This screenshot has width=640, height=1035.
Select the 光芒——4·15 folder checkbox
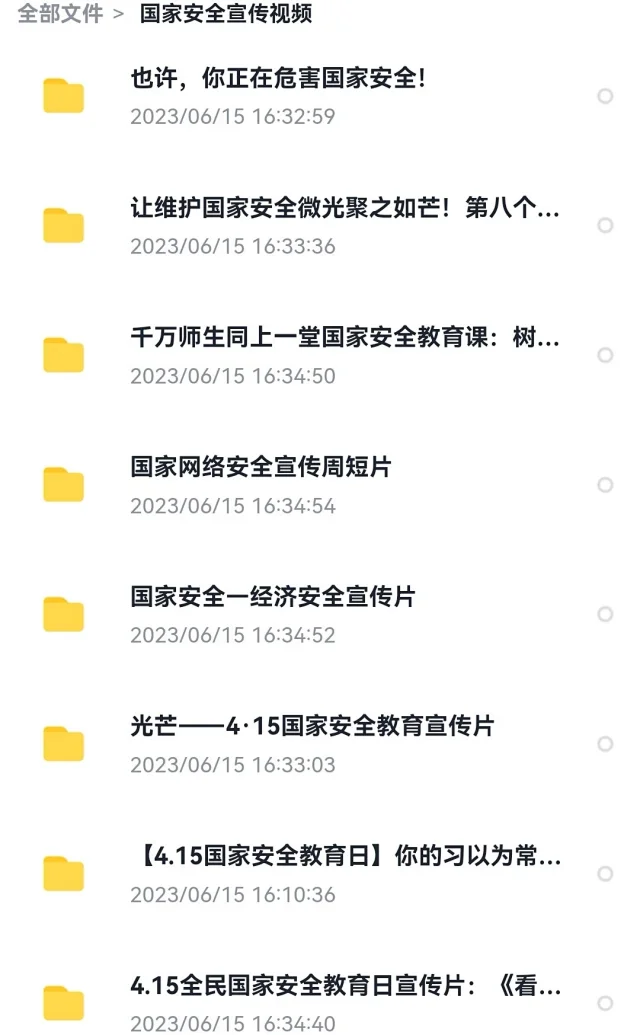pyautogui.click(x=605, y=744)
